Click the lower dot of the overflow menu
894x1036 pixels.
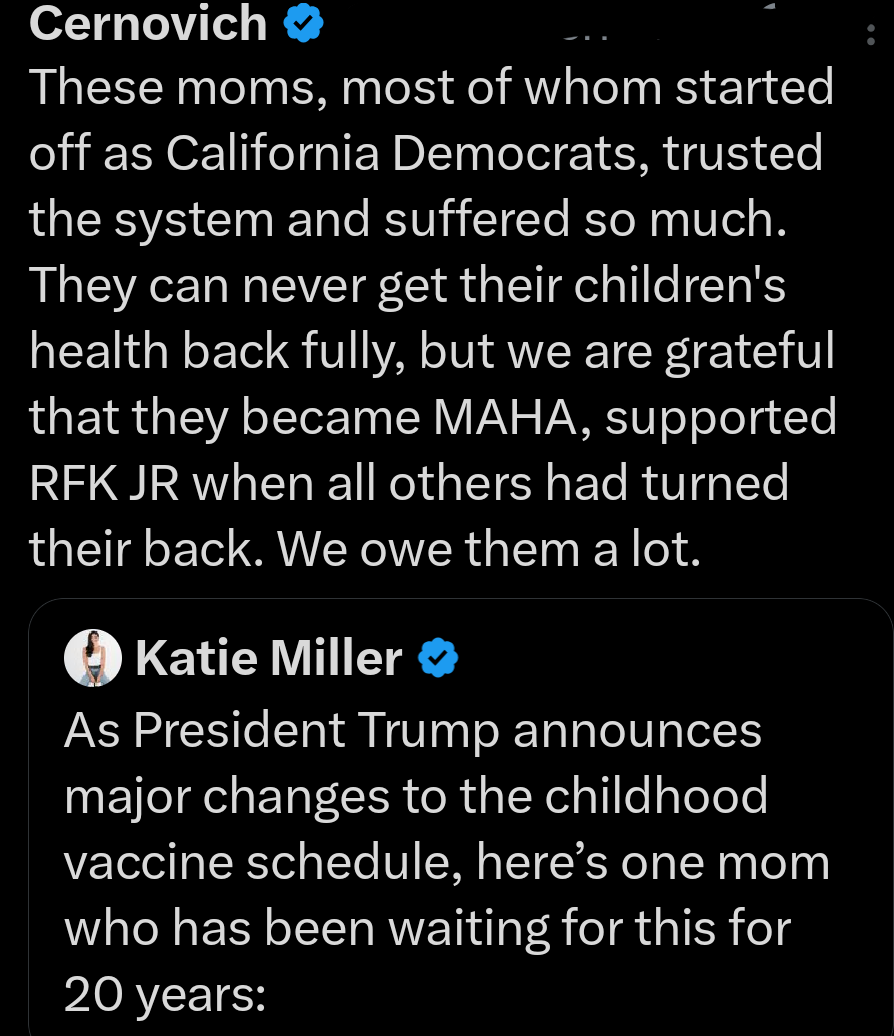tap(871, 41)
